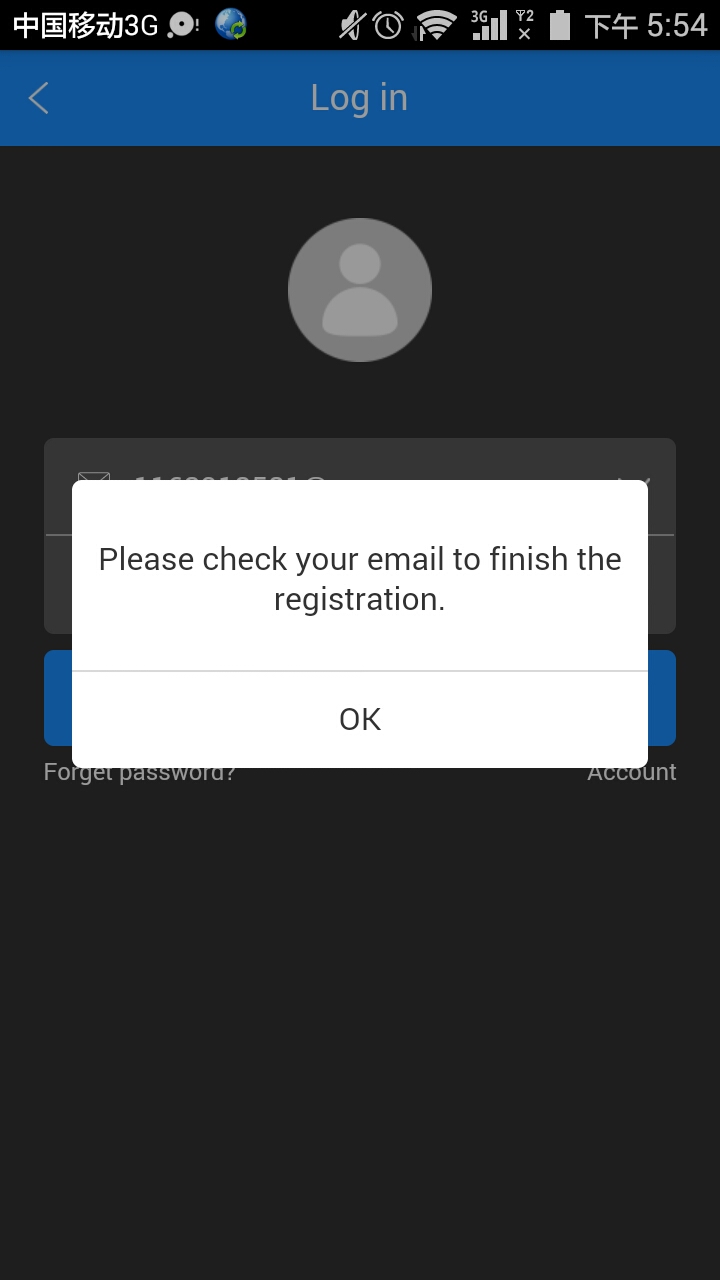Screen dimensions: 720x1280
Task: Open the Forget password link
Action: point(139,772)
